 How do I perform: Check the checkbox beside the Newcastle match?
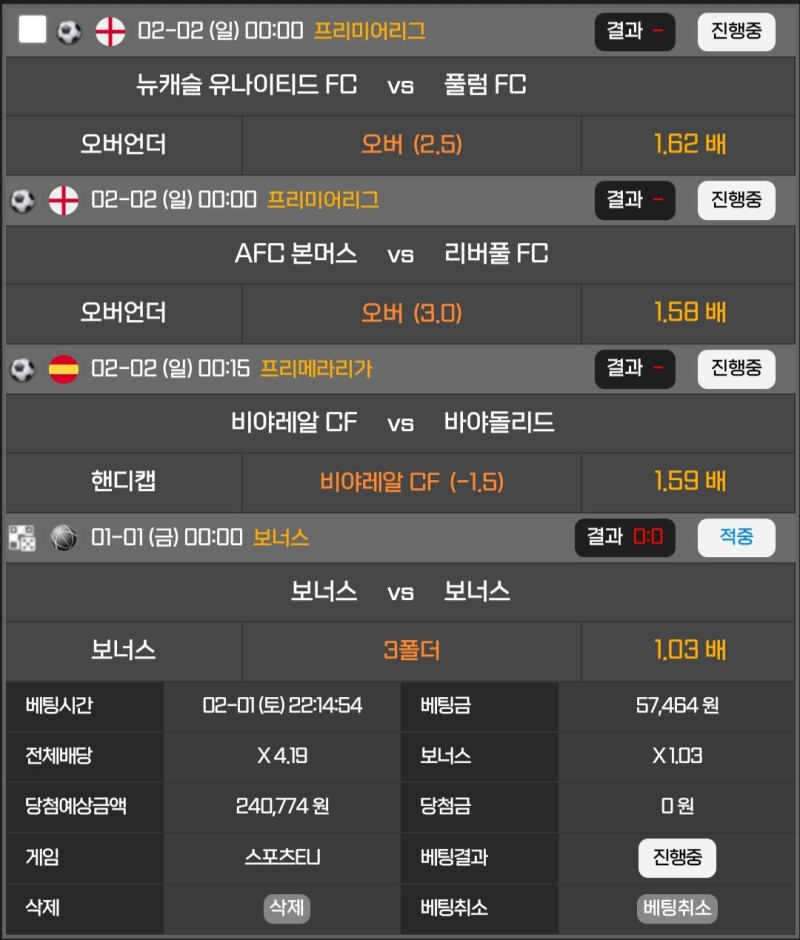pyautogui.click(x=32, y=30)
